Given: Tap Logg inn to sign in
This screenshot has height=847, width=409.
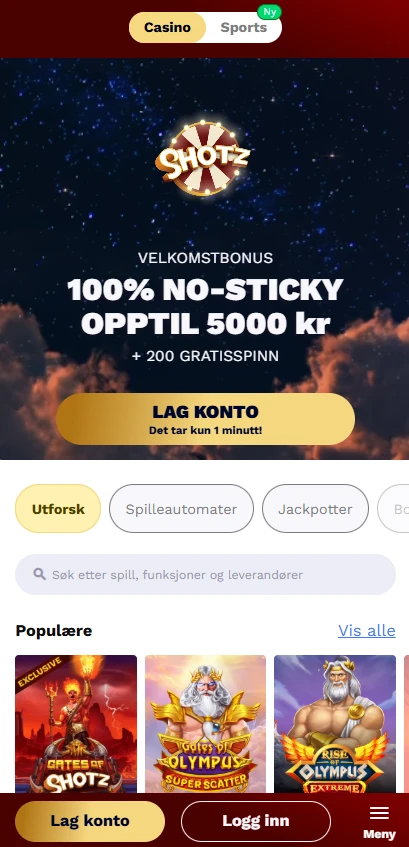Looking at the screenshot, I should coord(256,821).
